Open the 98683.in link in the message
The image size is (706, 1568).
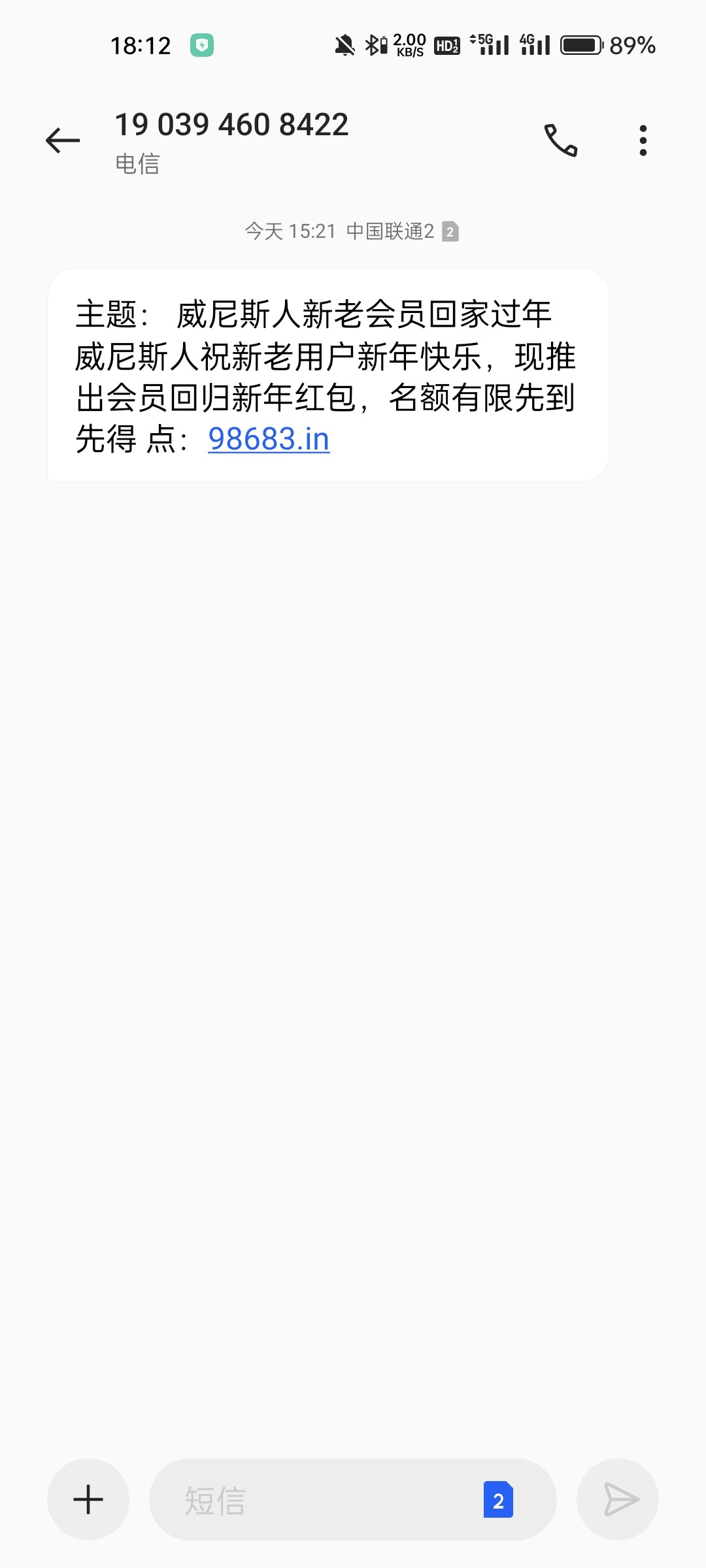pyautogui.click(x=269, y=439)
